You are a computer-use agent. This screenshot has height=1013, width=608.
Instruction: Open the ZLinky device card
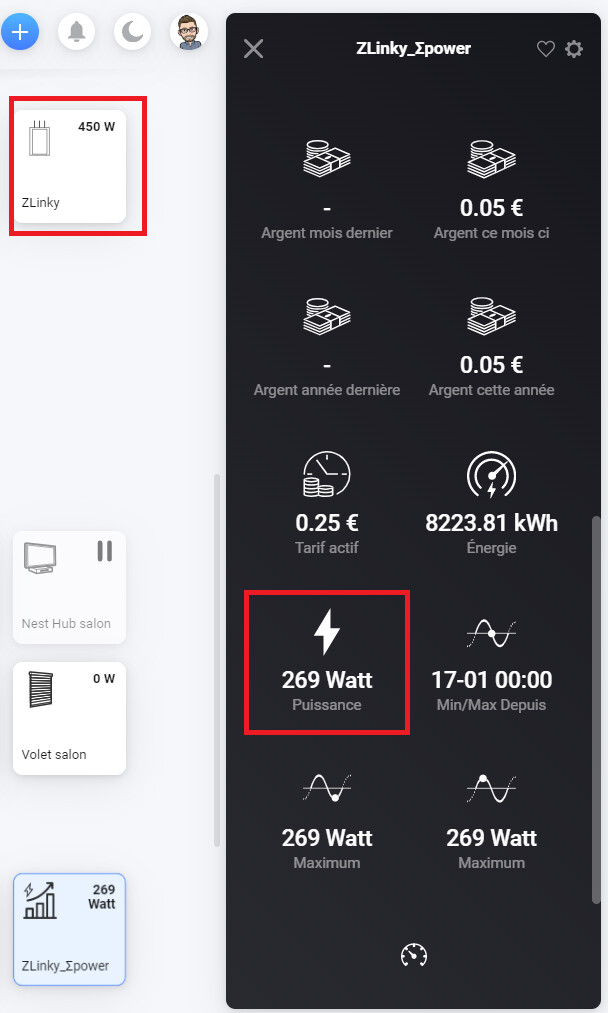[x=70, y=166]
